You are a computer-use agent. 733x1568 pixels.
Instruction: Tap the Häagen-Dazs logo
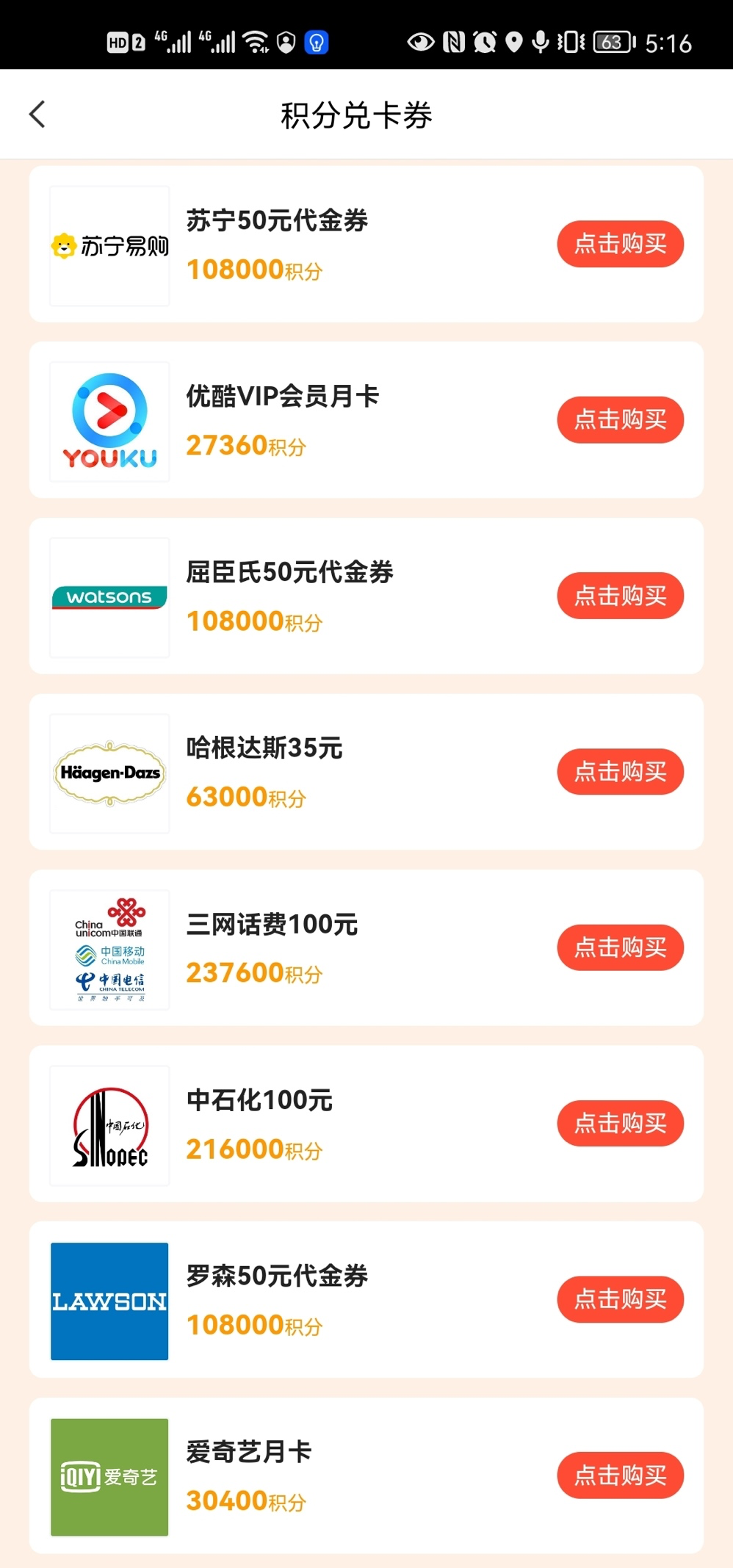(109, 772)
